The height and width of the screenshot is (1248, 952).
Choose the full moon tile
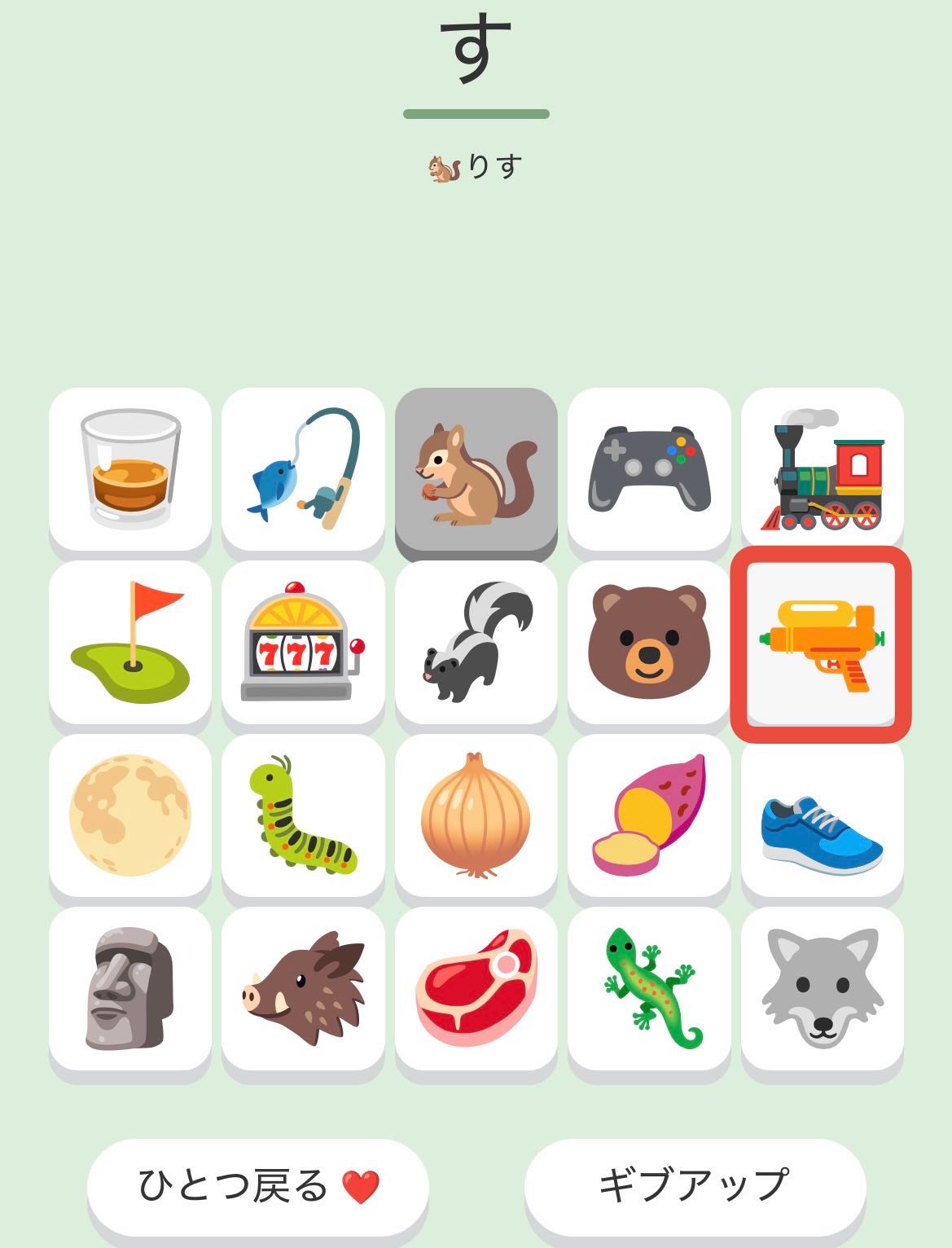click(130, 815)
